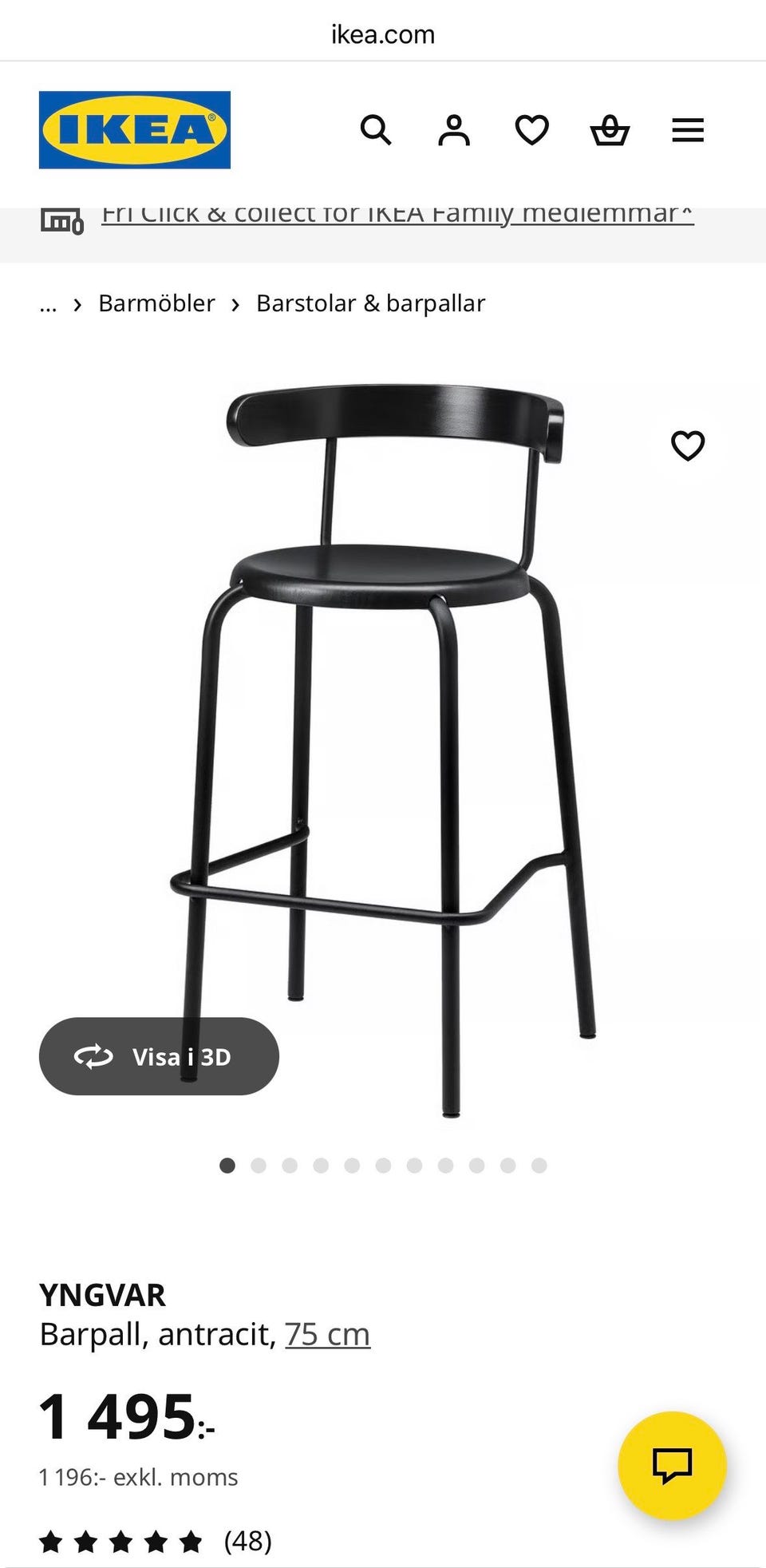Open the hamburger menu

pyautogui.click(x=687, y=129)
